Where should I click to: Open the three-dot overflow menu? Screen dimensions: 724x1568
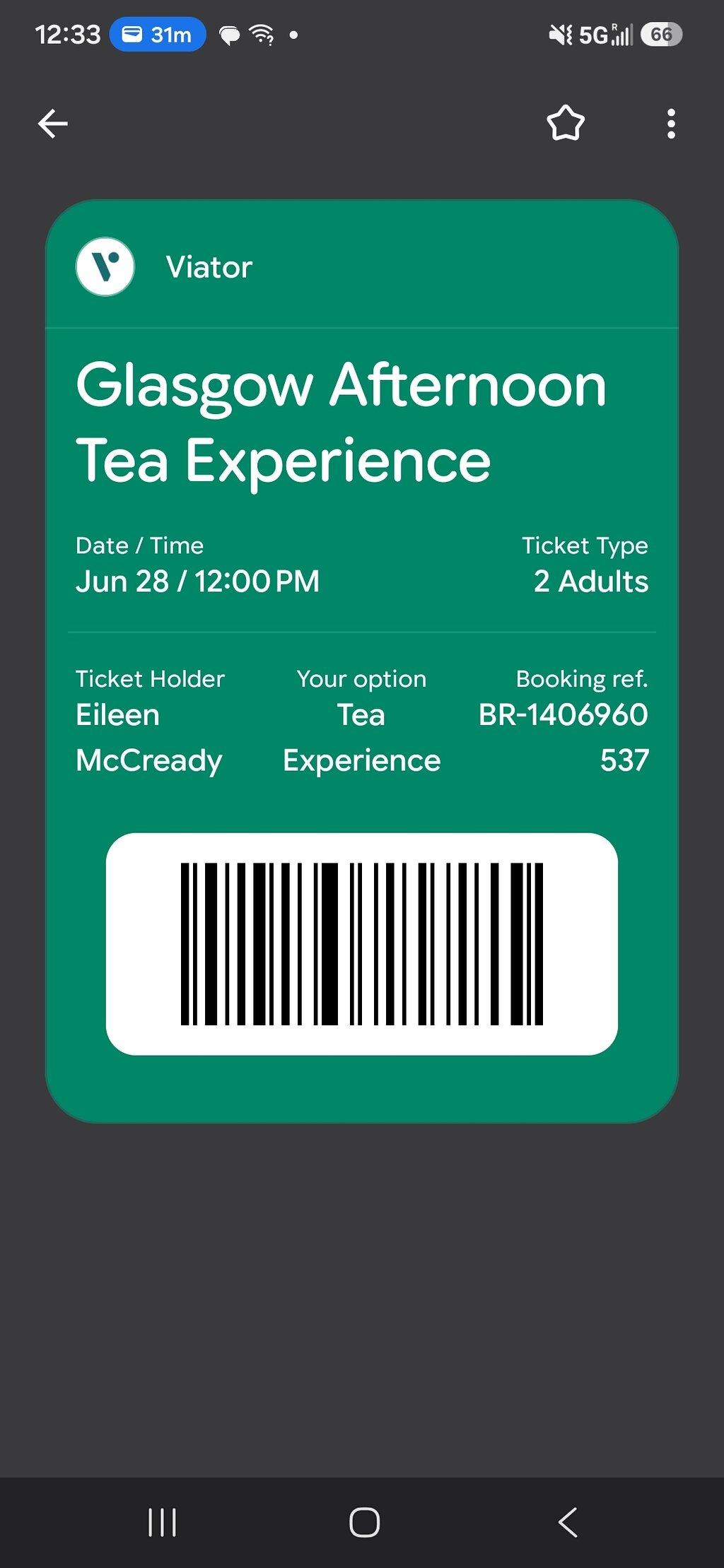[671, 124]
